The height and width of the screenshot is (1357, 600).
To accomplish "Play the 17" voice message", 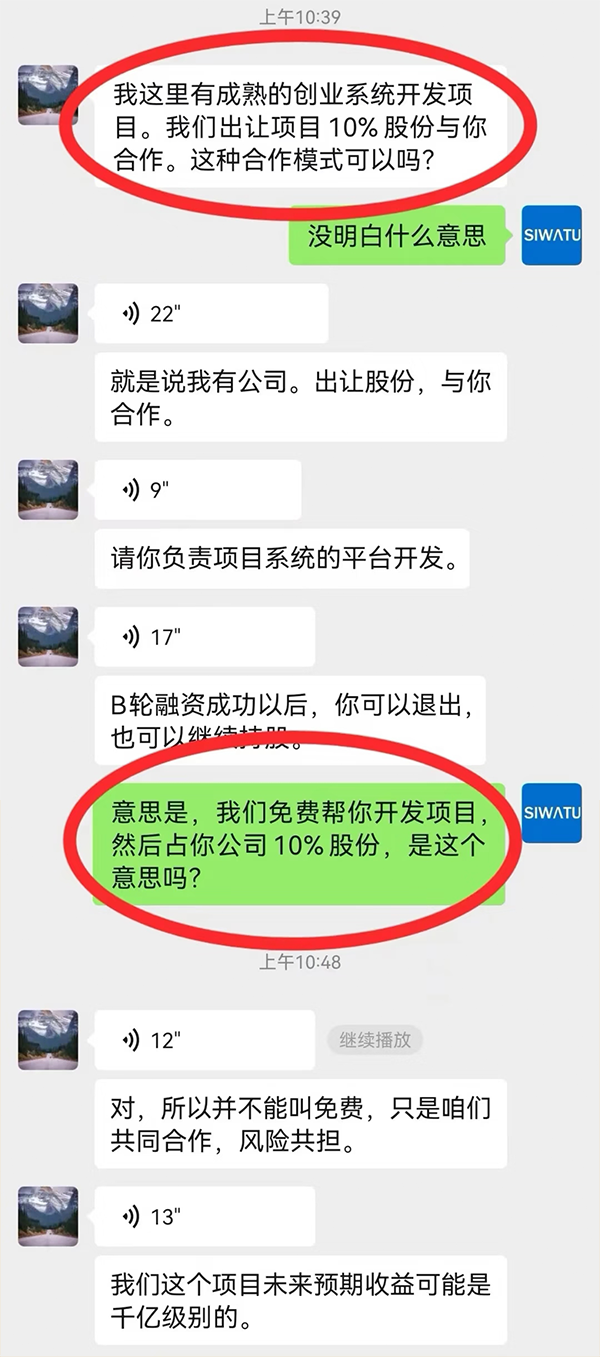I will pyautogui.click(x=205, y=637).
